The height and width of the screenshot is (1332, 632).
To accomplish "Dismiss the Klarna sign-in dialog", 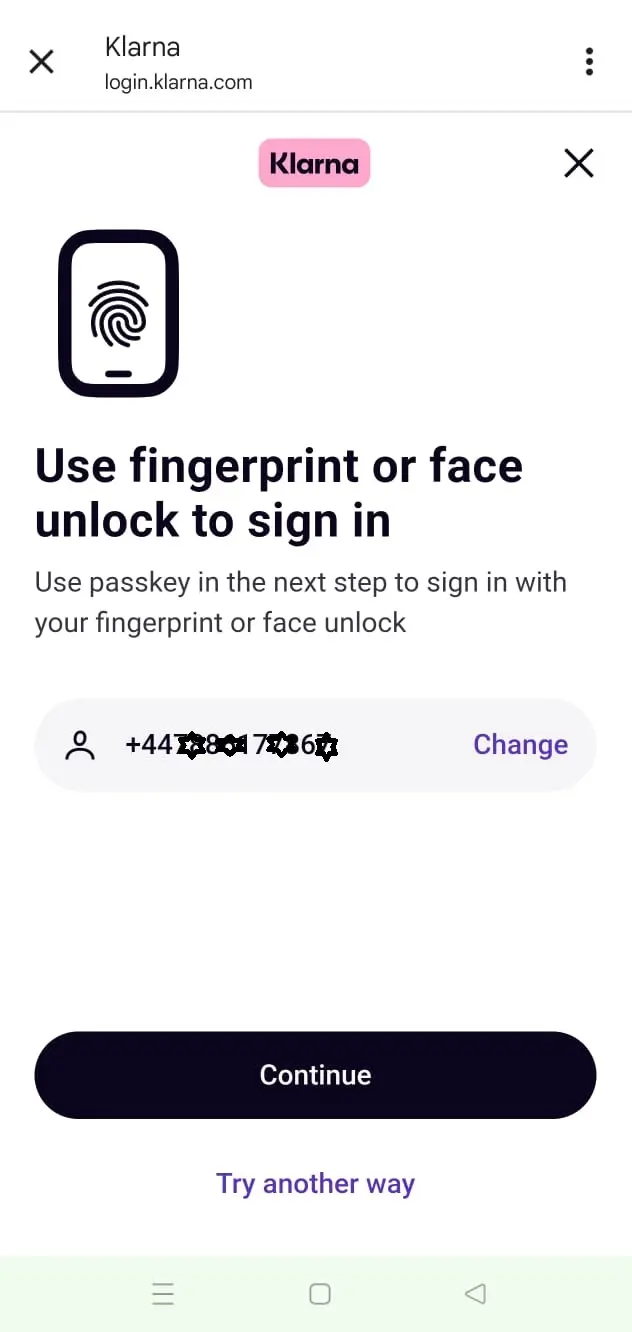I will pyautogui.click(x=578, y=163).
